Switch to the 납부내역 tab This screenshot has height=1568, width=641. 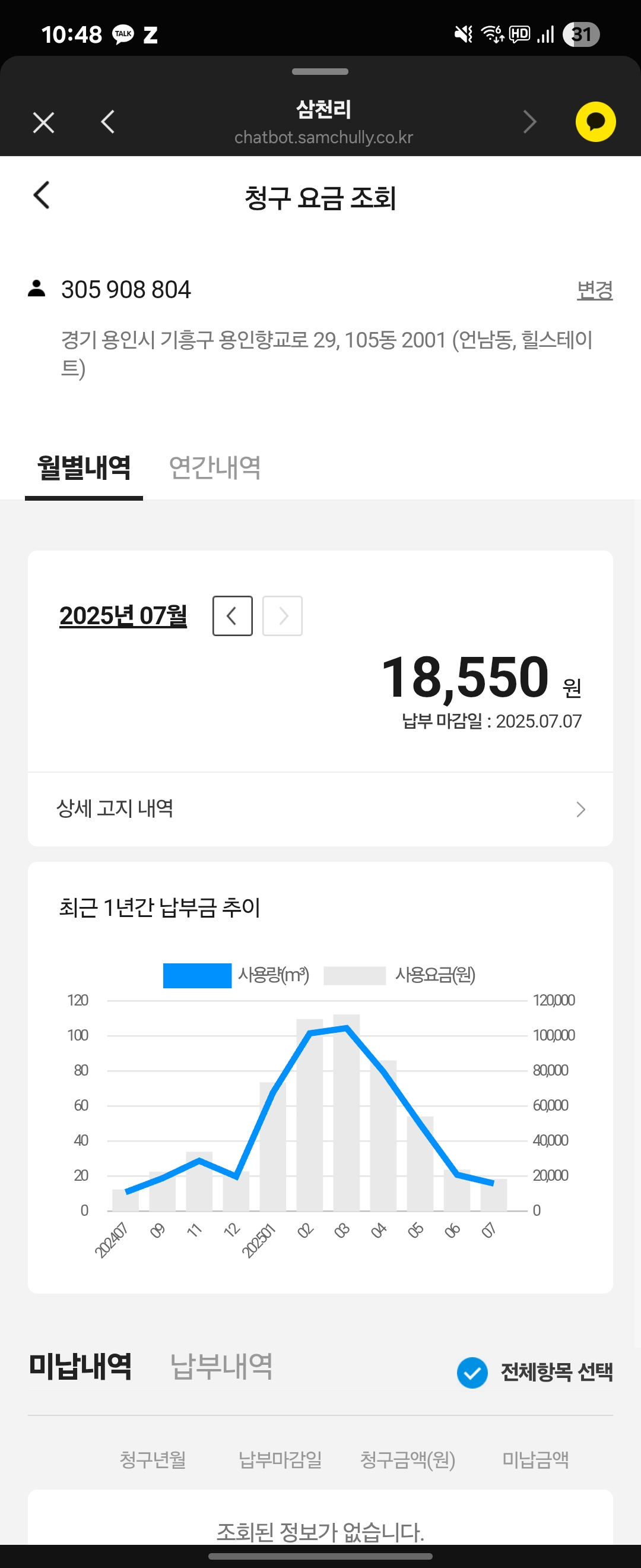(221, 1367)
